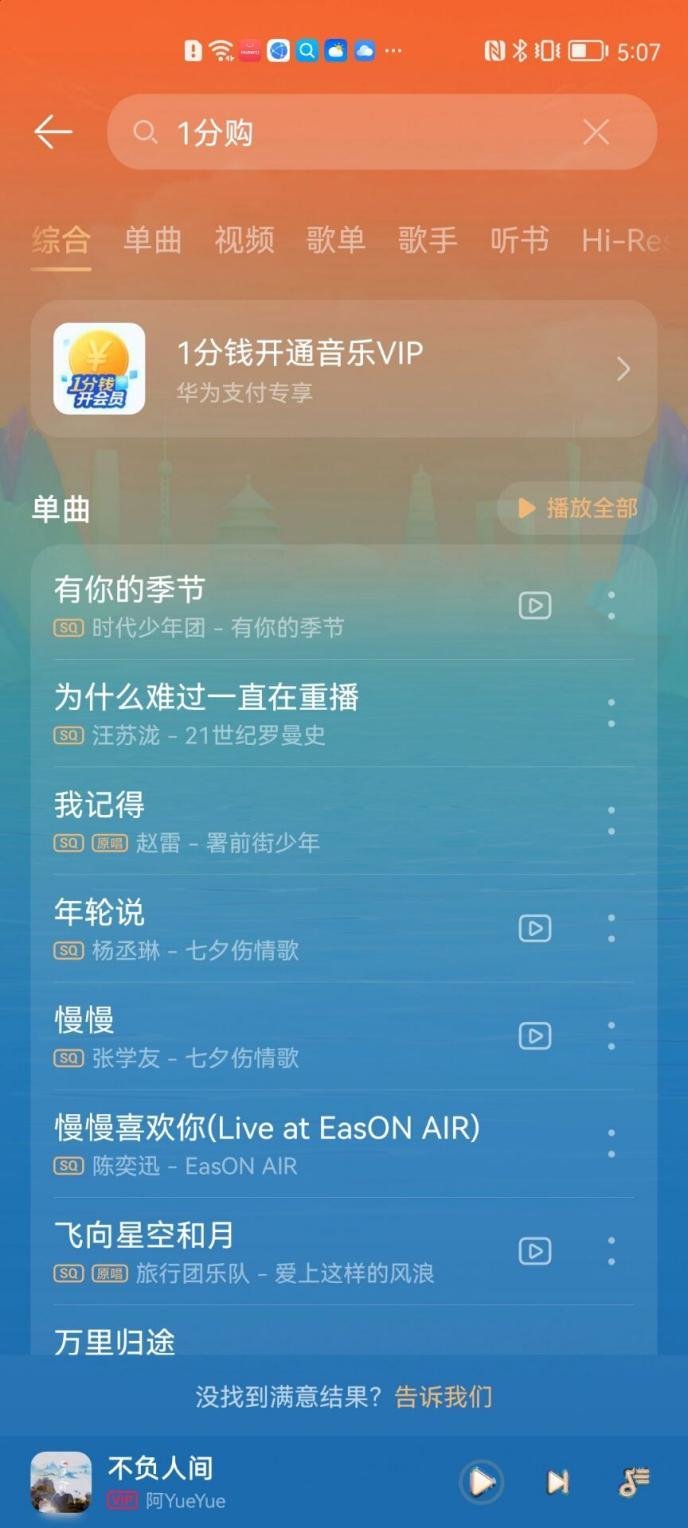Play the current song 不负人间
Image resolution: width=688 pixels, height=1528 pixels.
[x=481, y=1482]
